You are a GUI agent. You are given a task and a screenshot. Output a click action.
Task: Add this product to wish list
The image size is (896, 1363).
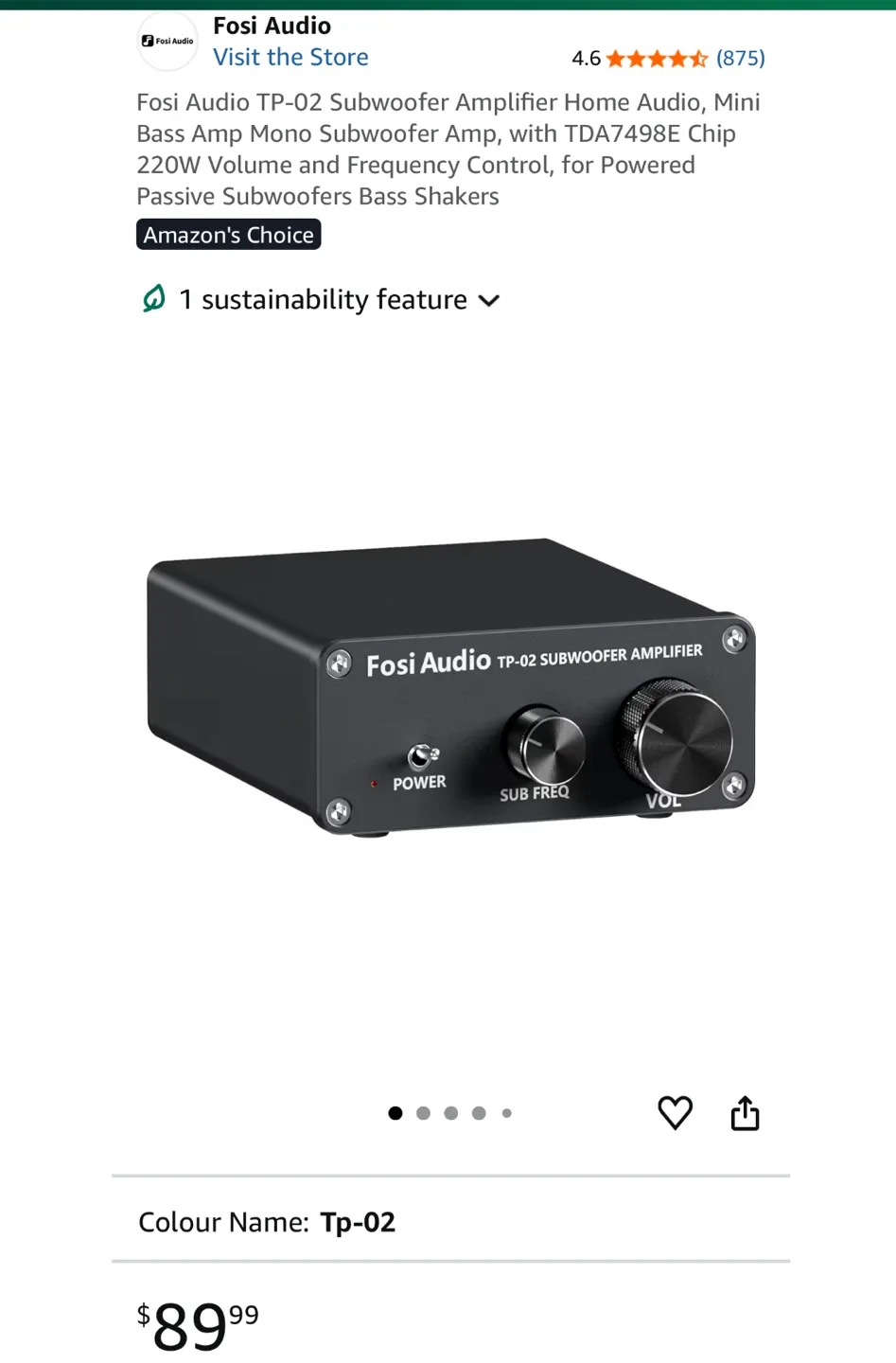(675, 1113)
